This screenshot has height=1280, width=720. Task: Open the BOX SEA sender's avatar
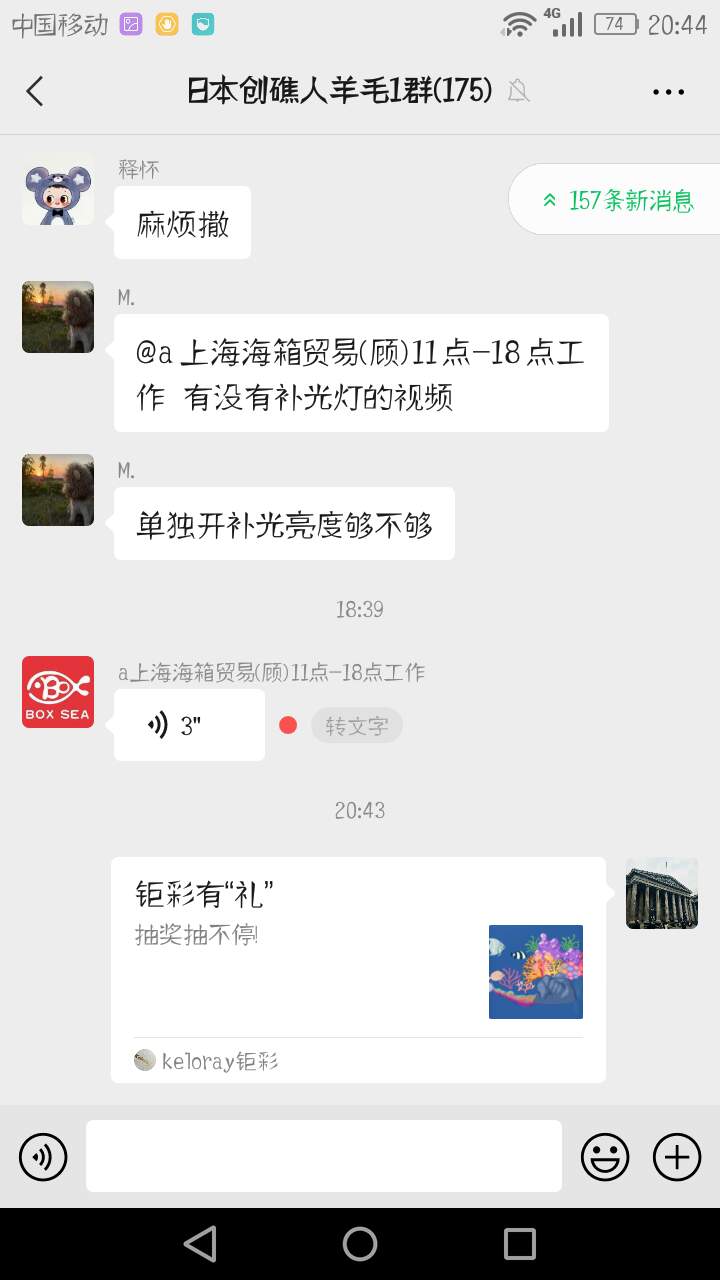pyautogui.click(x=58, y=692)
